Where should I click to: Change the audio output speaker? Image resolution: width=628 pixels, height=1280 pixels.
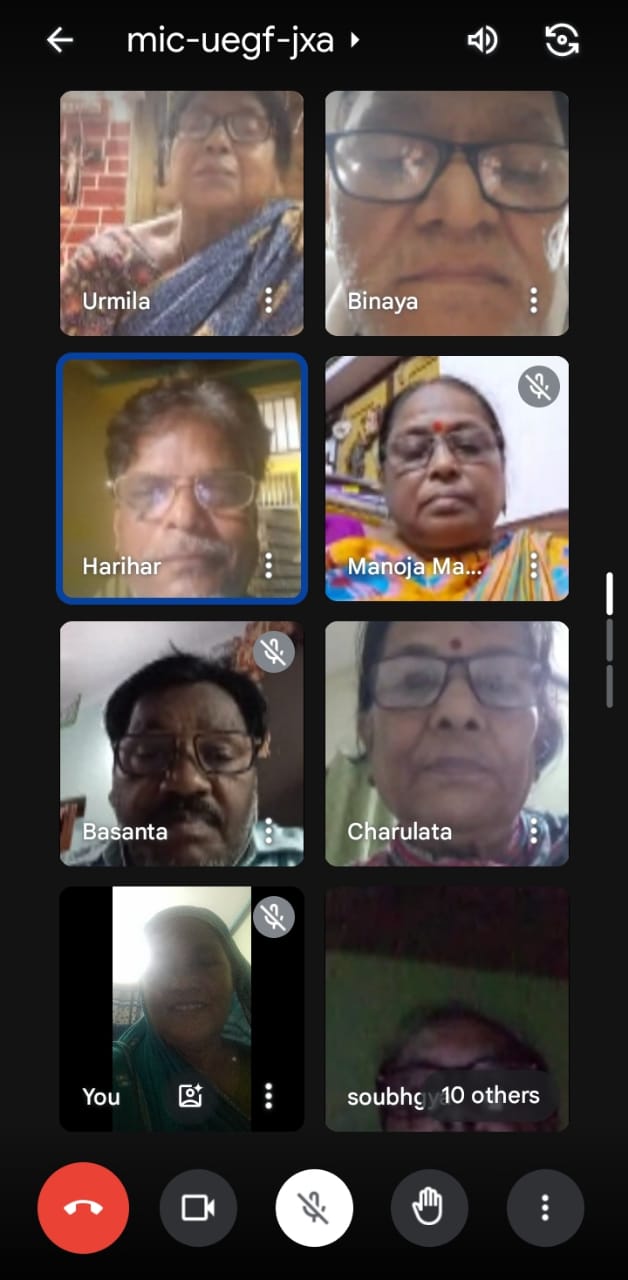tap(482, 40)
